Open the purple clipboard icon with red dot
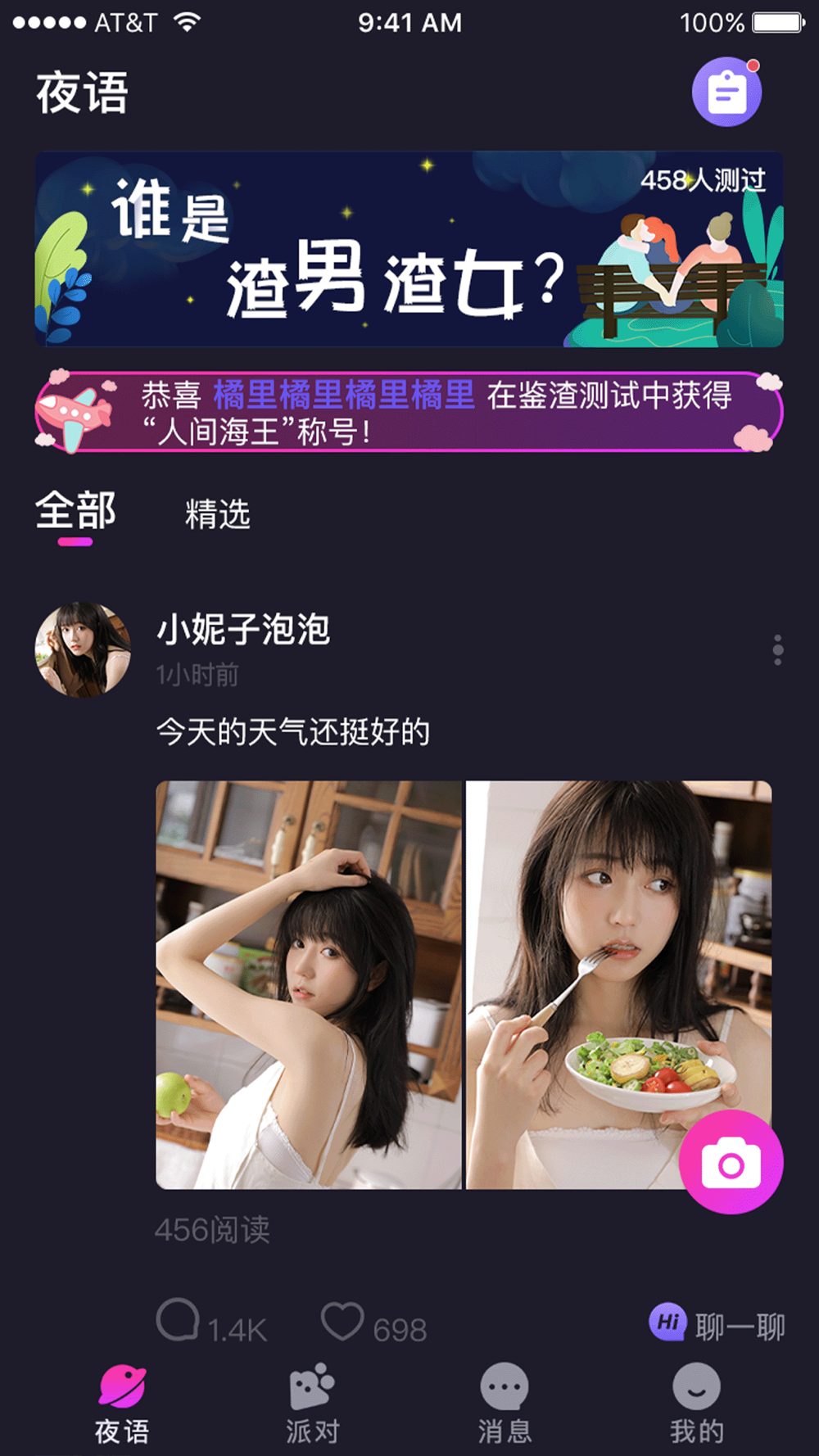Image resolution: width=819 pixels, height=1456 pixels. click(x=727, y=92)
